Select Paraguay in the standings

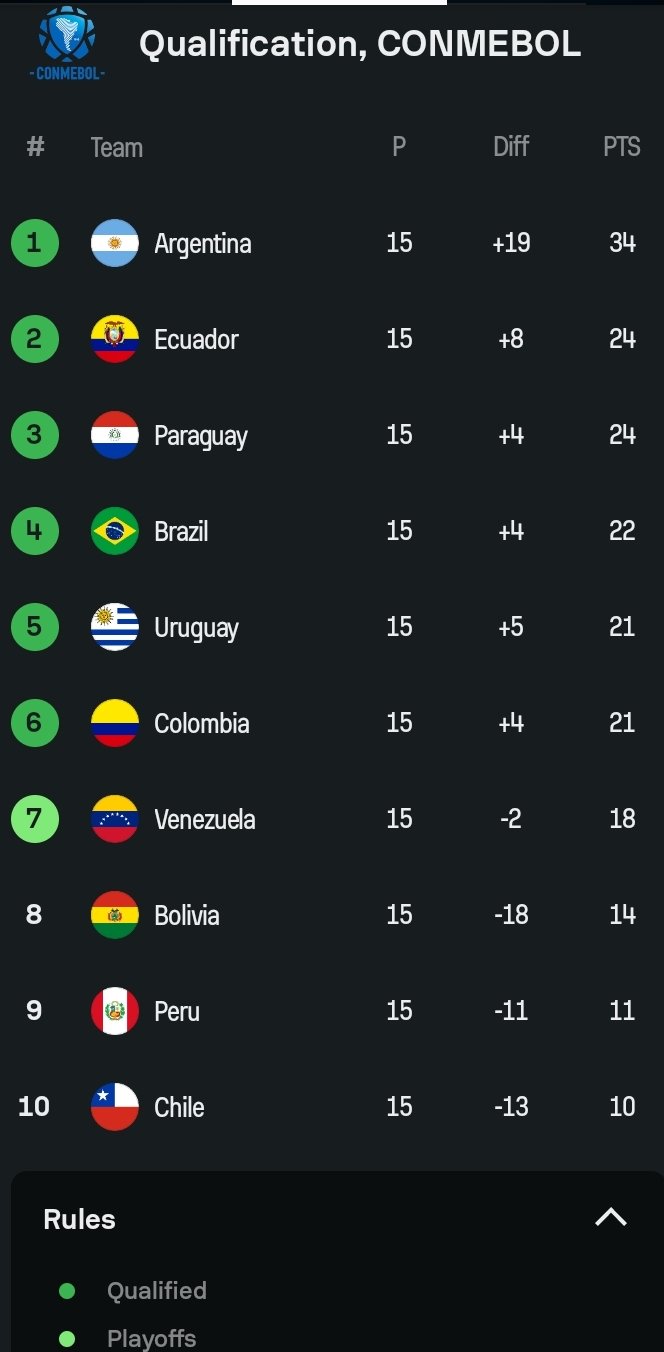[x=332, y=435]
